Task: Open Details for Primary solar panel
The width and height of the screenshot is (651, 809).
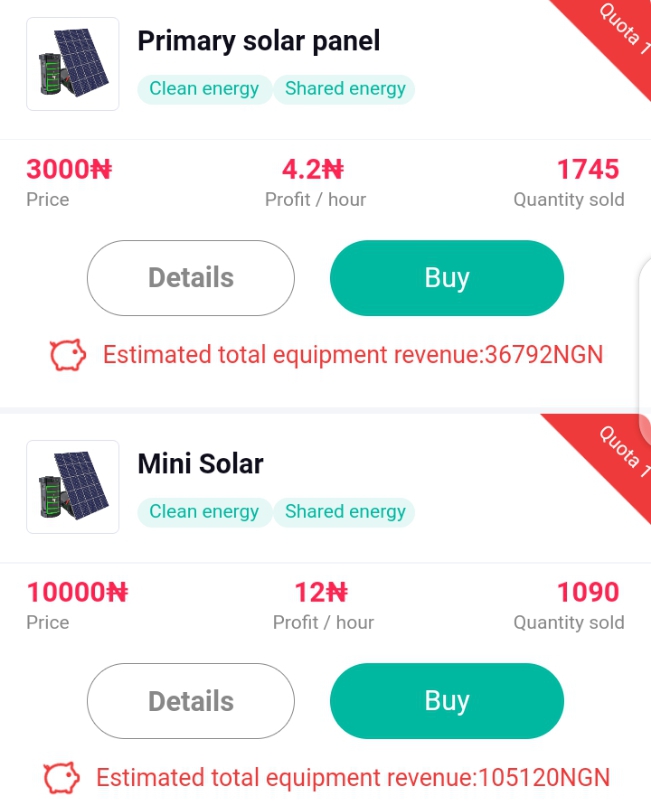Action: click(x=191, y=278)
